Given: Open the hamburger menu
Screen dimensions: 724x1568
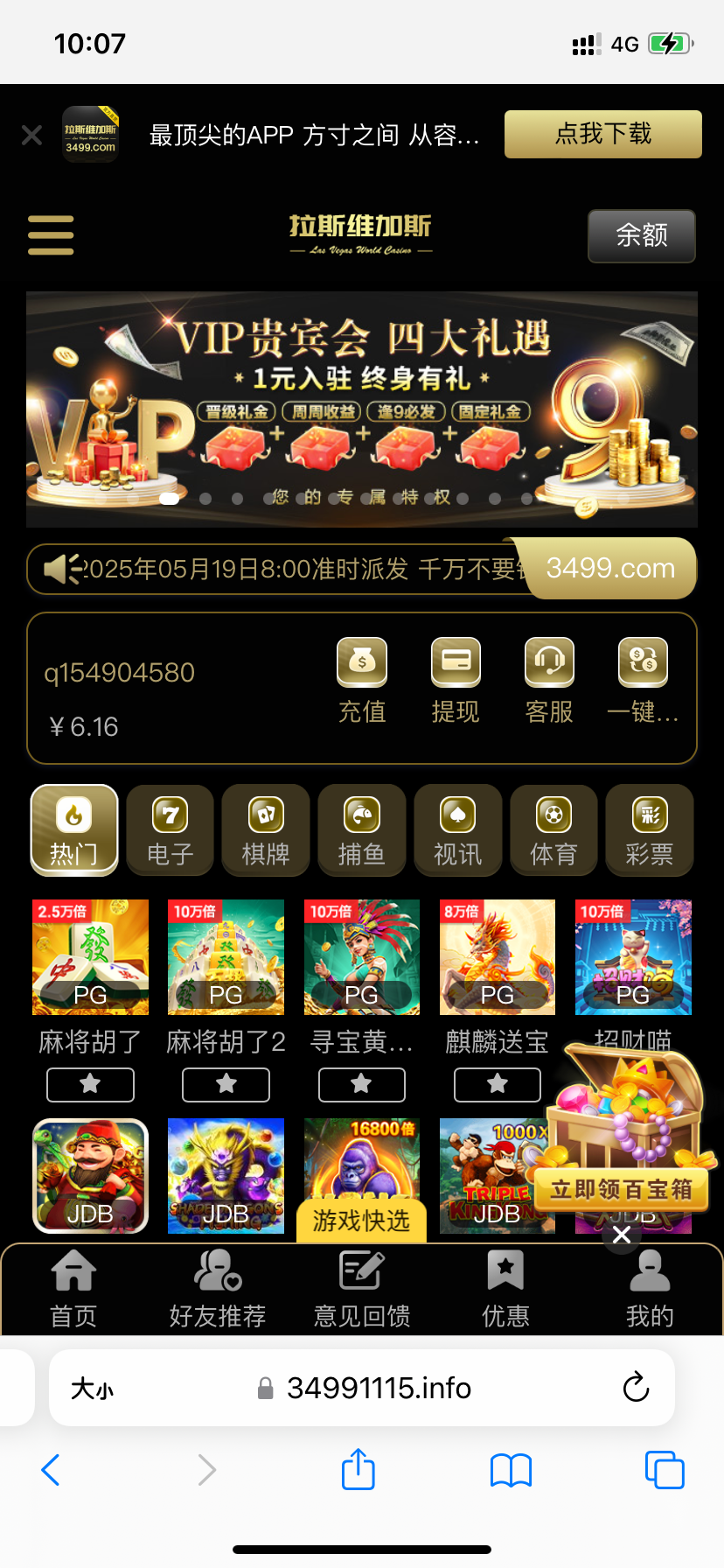Looking at the screenshot, I should point(51,235).
